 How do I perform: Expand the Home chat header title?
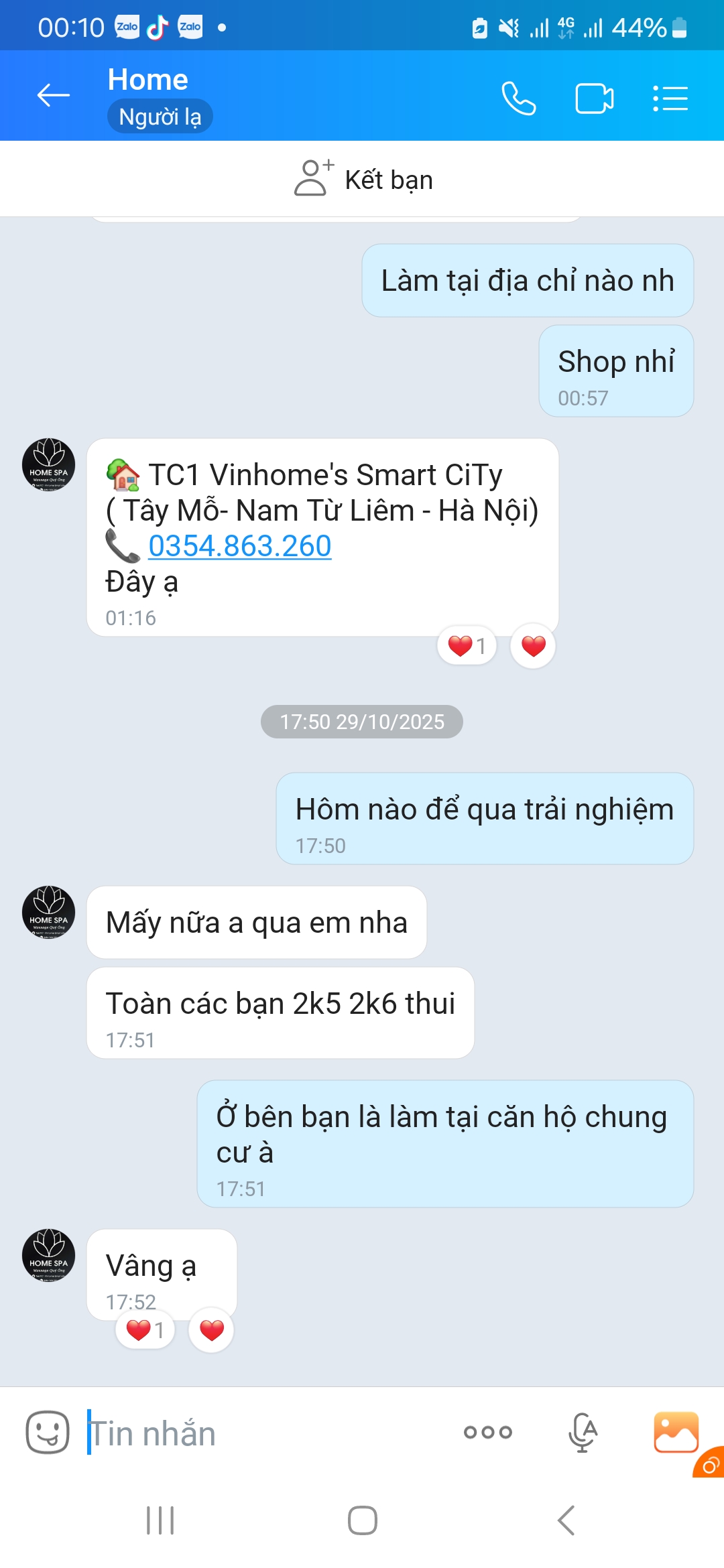pyautogui.click(x=148, y=79)
